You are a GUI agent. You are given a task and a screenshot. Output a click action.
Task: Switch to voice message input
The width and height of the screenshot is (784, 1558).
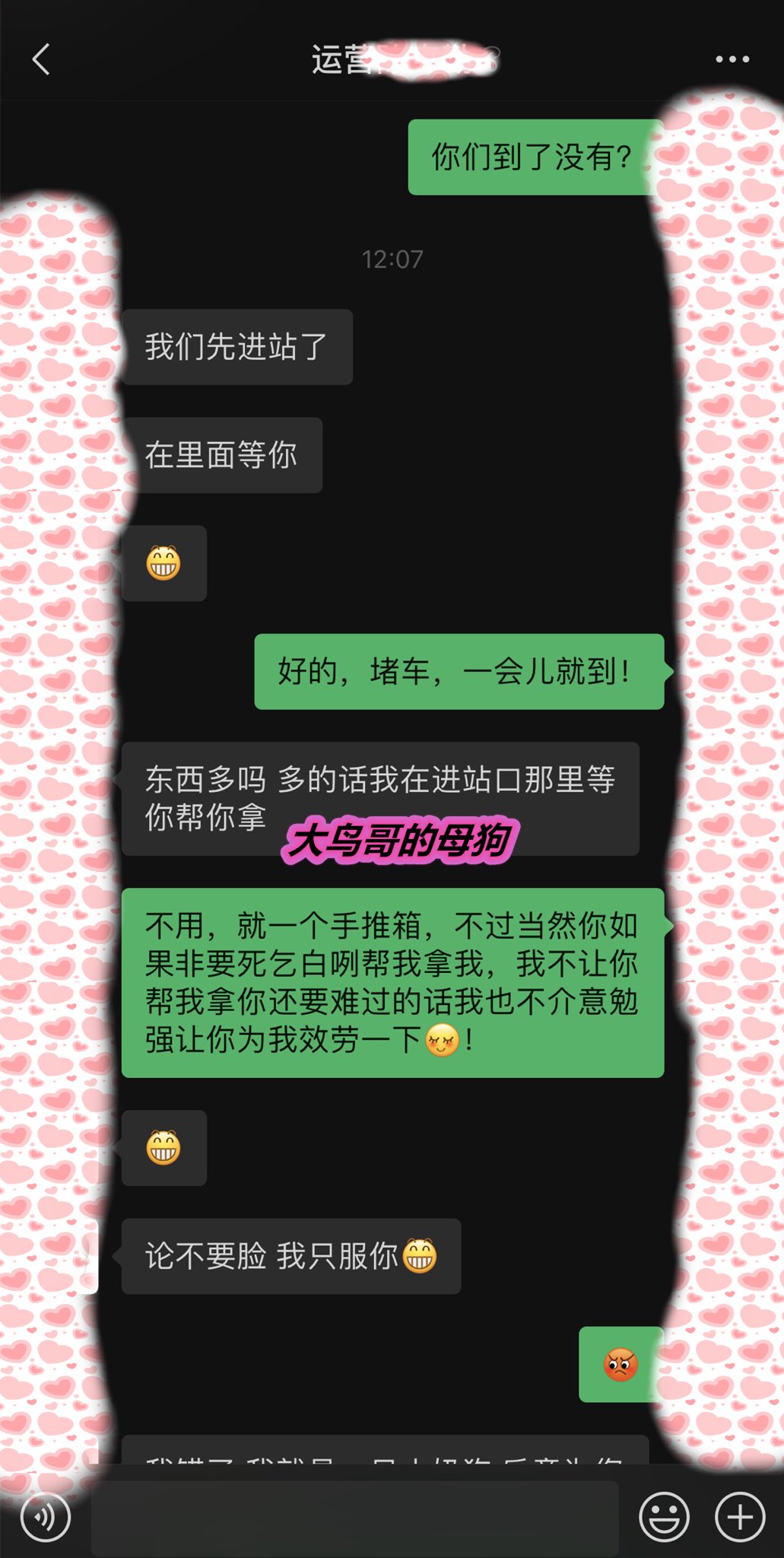(x=46, y=1517)
